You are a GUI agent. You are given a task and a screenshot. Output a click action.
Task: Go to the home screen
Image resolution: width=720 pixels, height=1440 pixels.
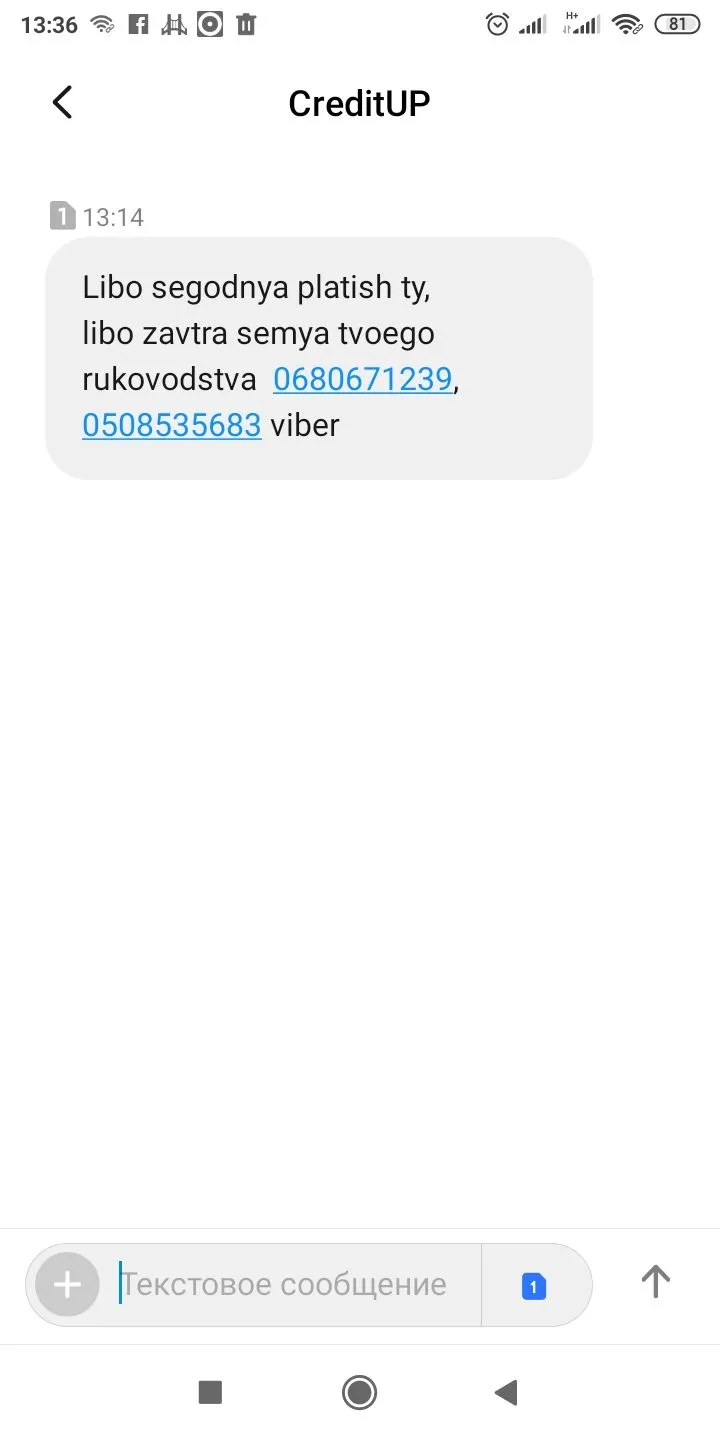pos(359,1392)
